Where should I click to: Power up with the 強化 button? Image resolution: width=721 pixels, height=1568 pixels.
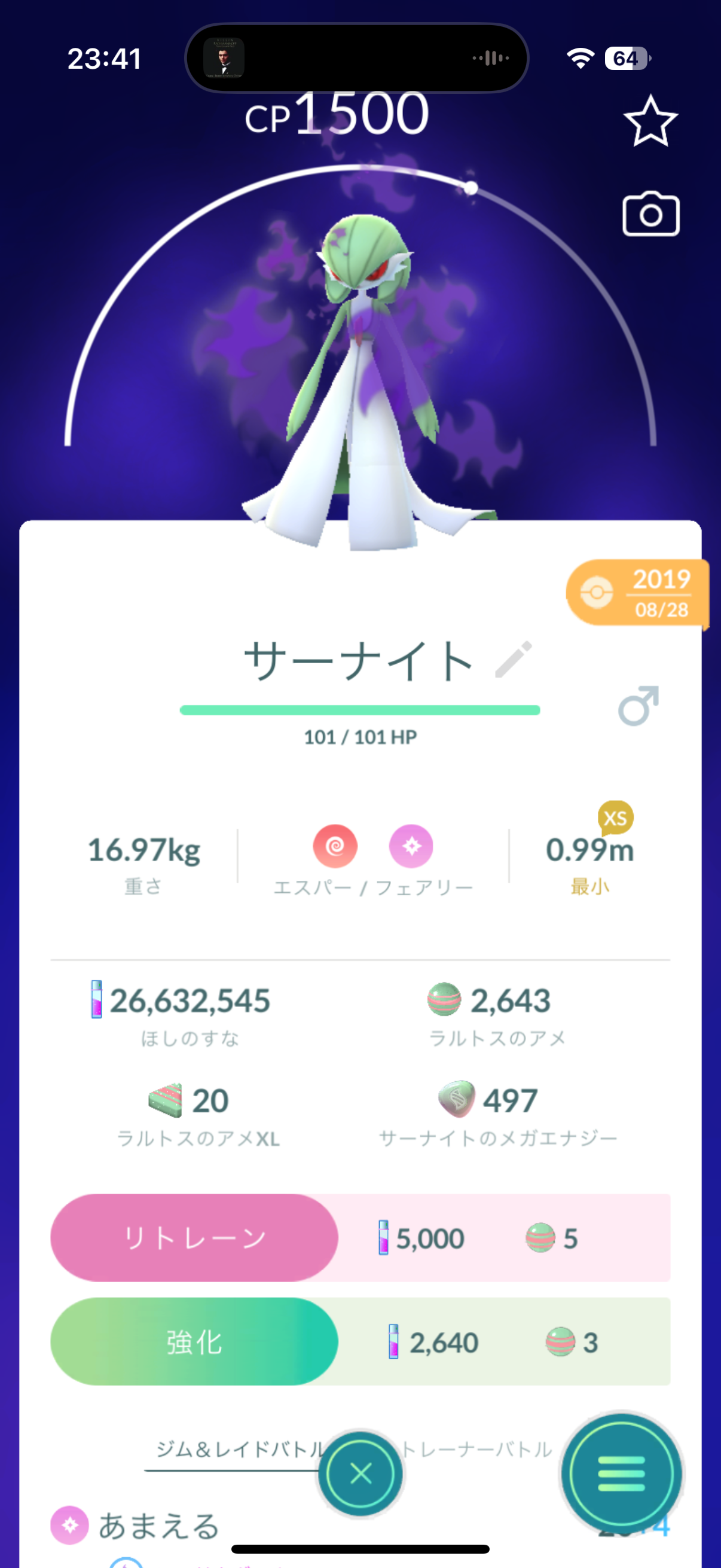(x=194, y=1341)
